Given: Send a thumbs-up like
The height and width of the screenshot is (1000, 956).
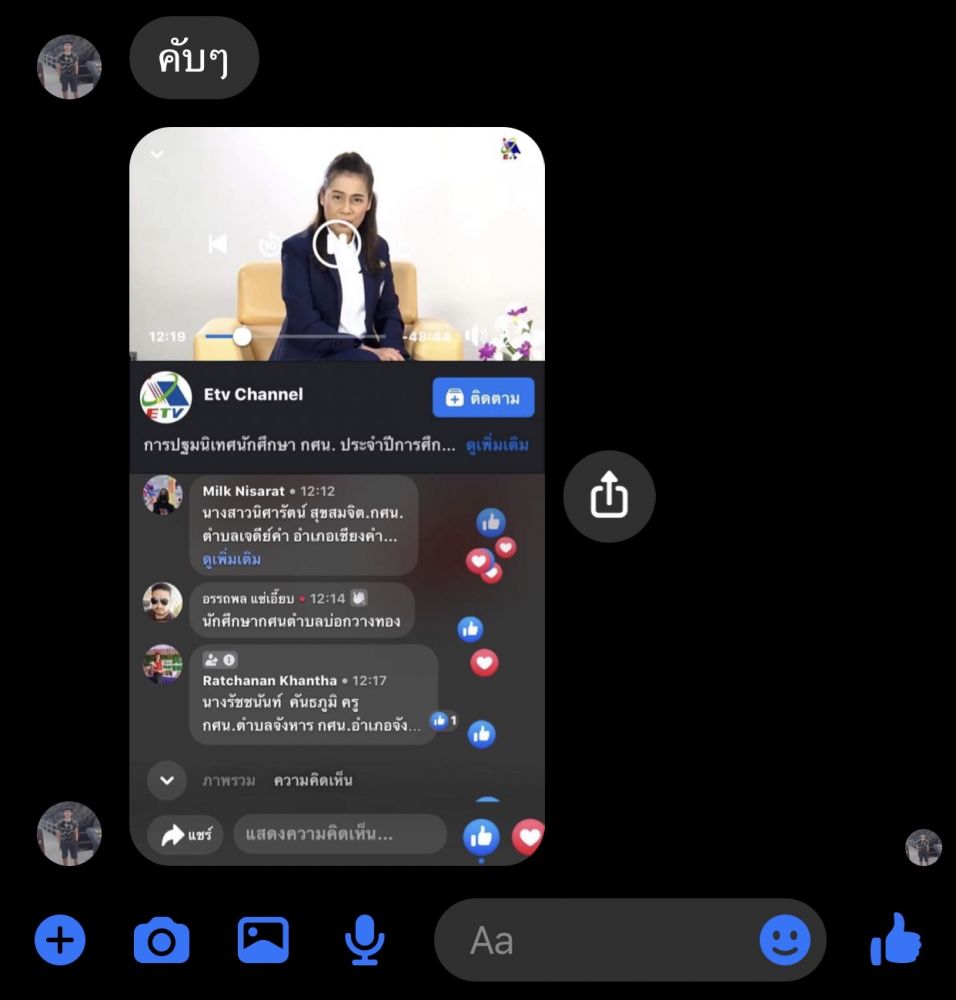Looking at the screenshot, I should coord(895,940).
